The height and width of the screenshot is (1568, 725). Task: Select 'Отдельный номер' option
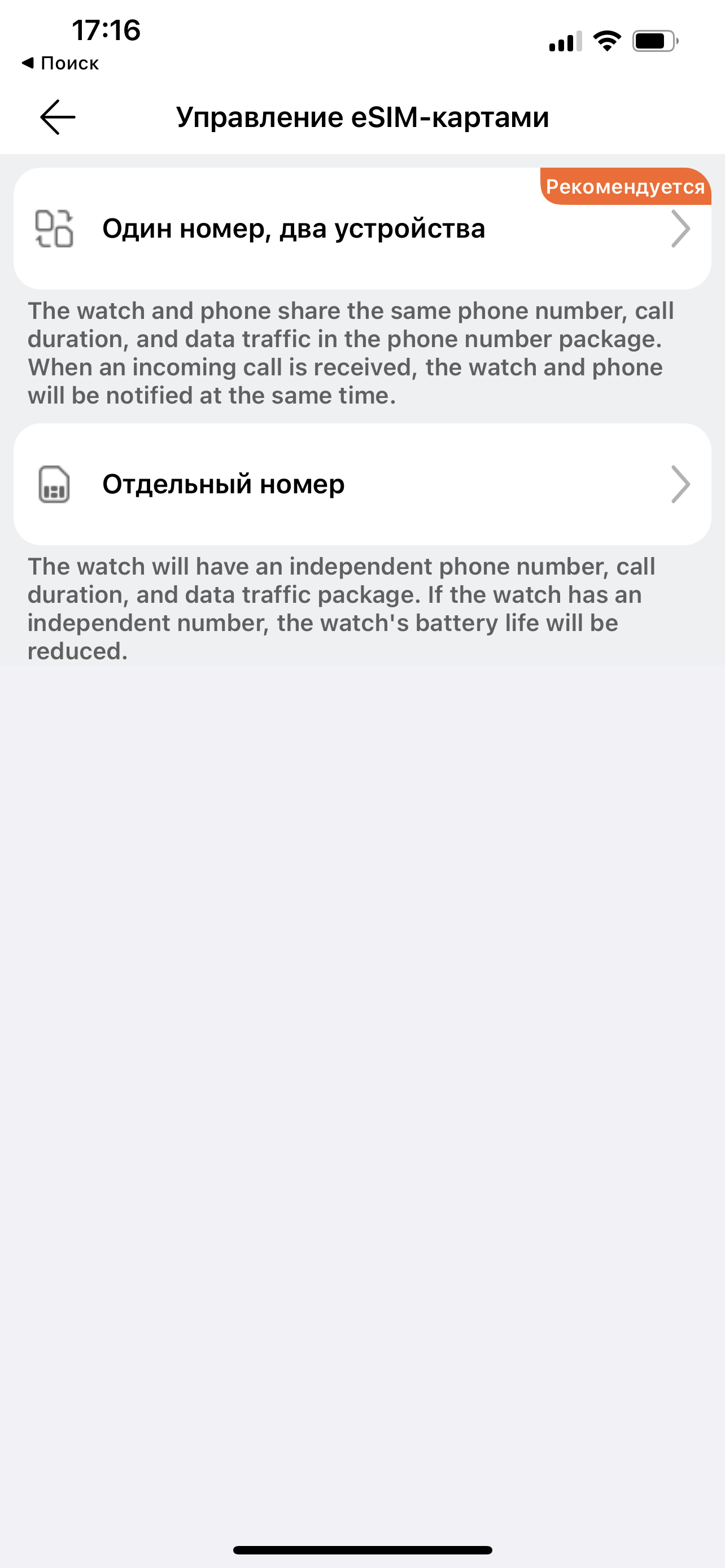coord(362,484)
